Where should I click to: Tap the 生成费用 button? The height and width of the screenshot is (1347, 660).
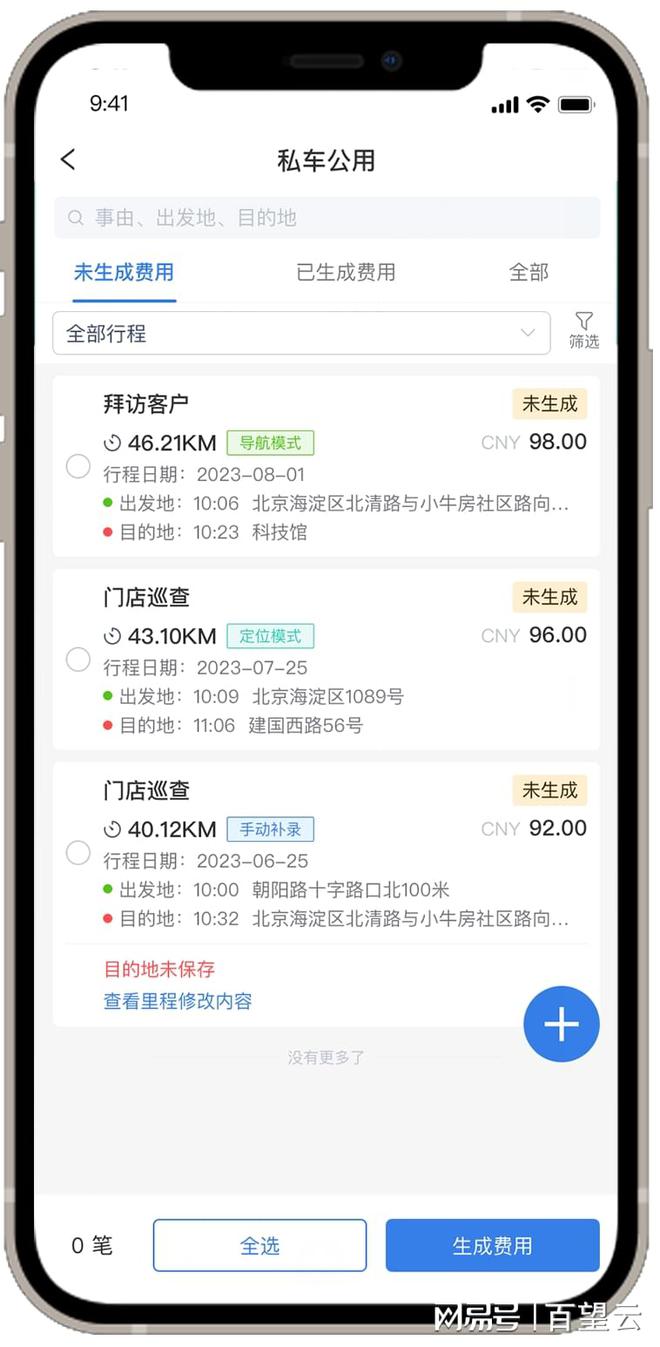[x=492, y=1246]
